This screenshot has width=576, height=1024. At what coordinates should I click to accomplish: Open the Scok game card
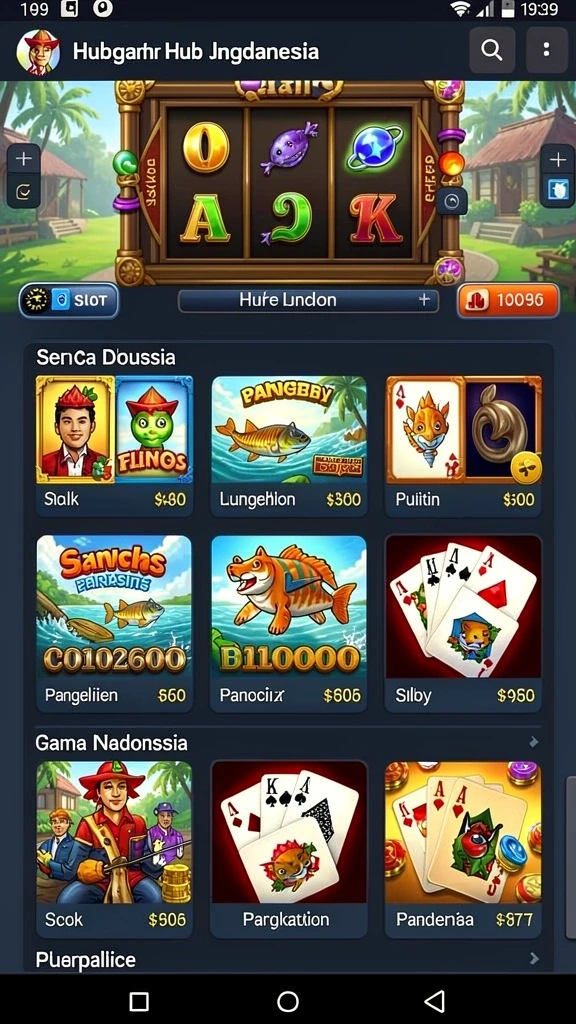(114, 849)
